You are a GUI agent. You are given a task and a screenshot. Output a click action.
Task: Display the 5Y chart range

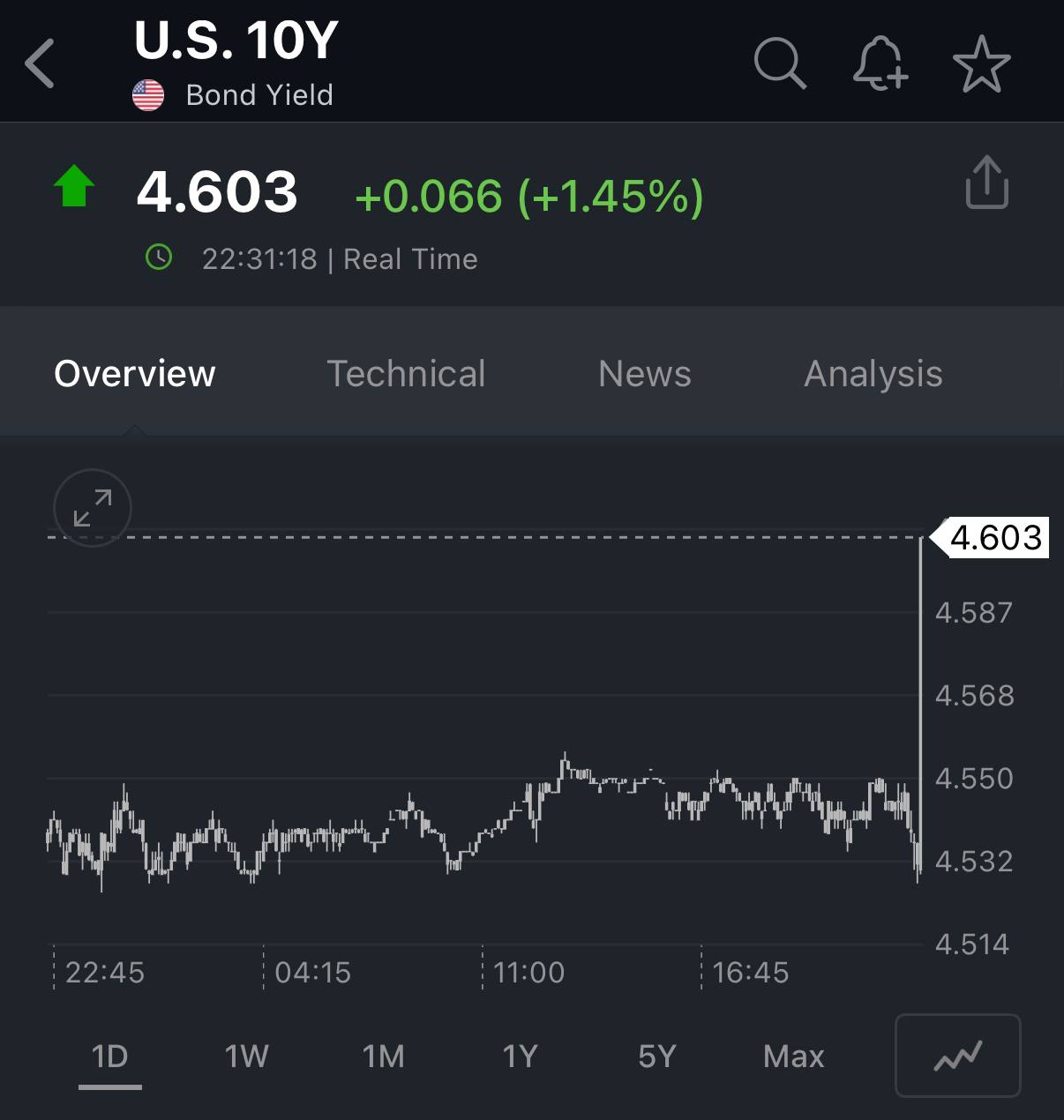tap(656, 1056)
